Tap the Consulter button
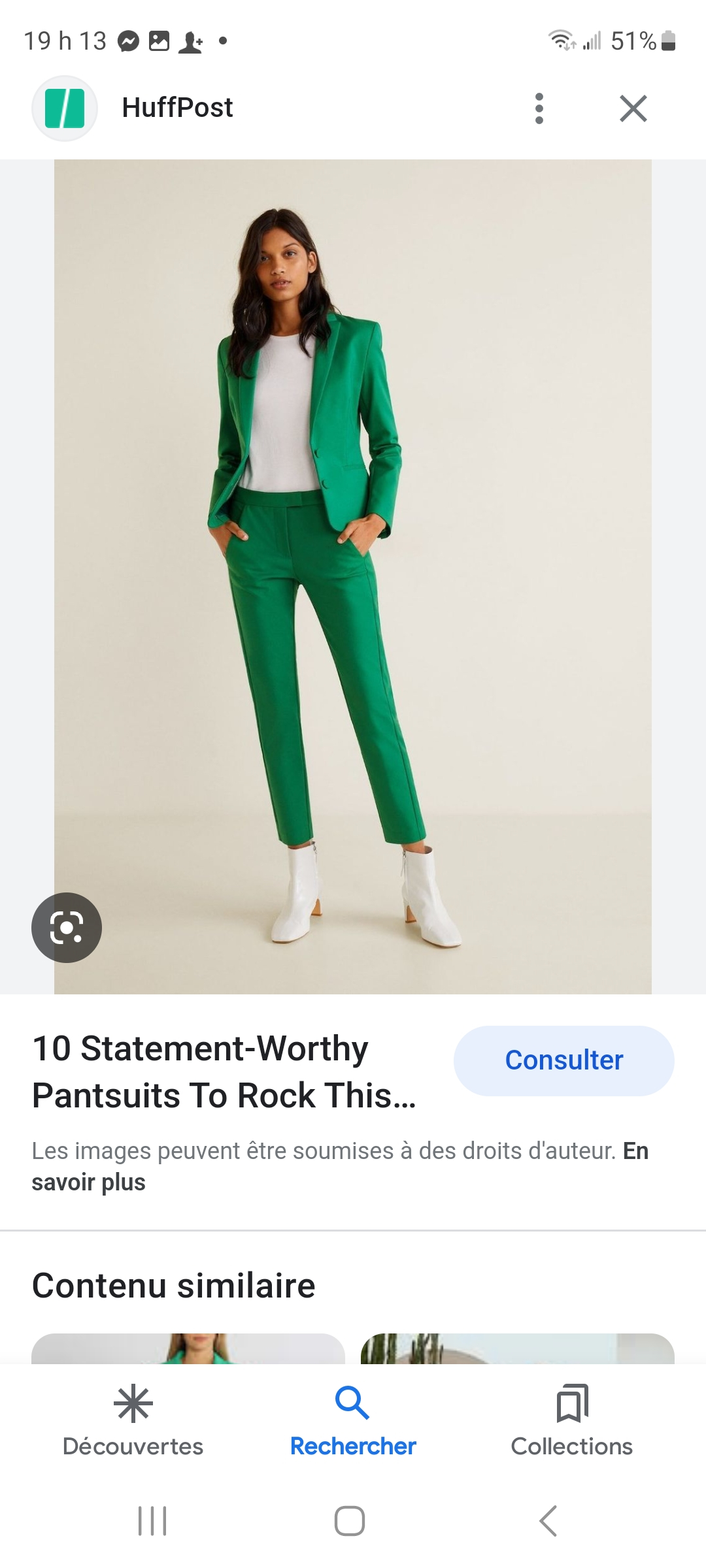 tap(563, 1060)
